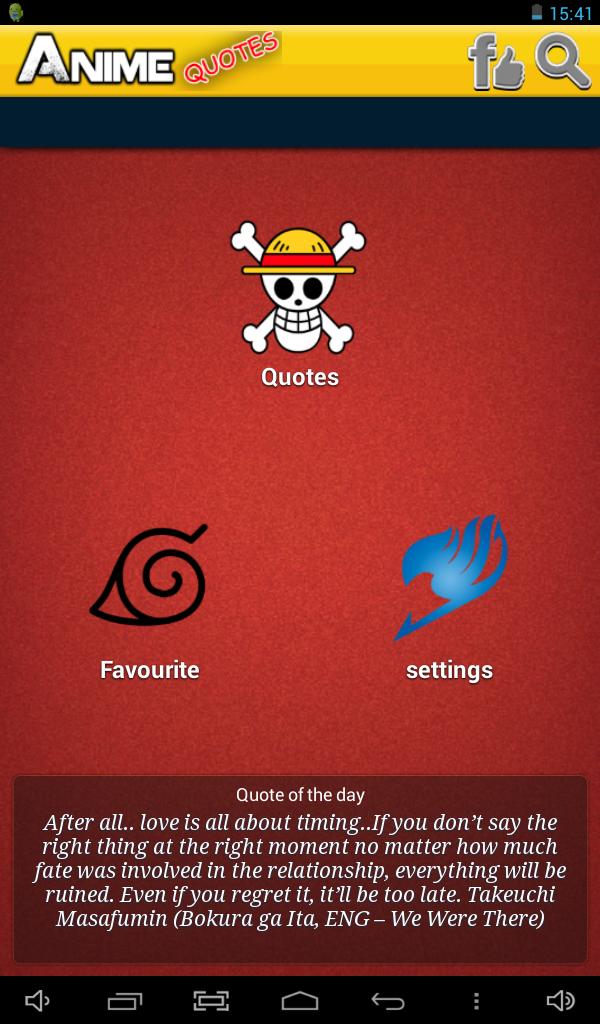Open the Facebook like icon
Viewport: 600px width, 1024px height.
[x=497, y=62]
